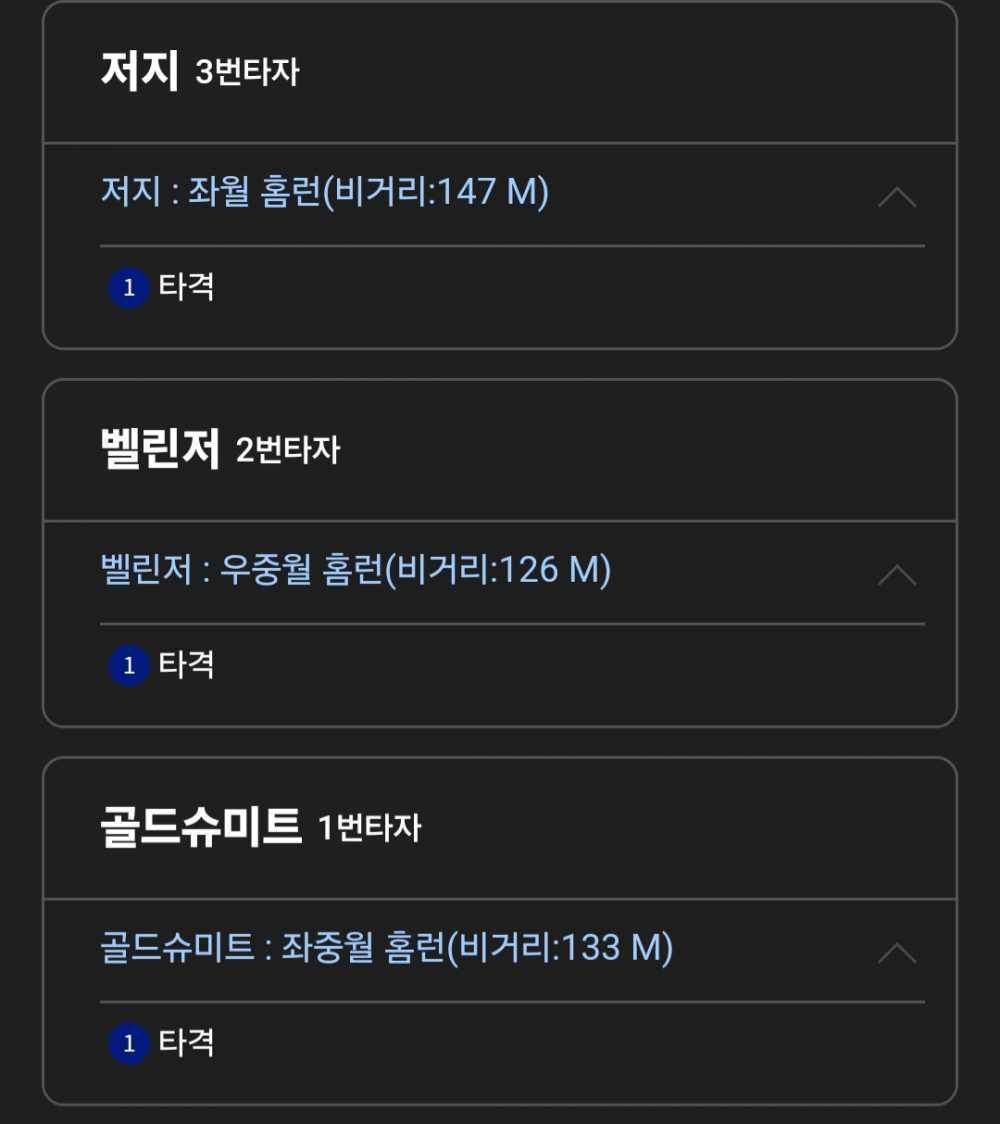Collapse 저지's 좌월 홈런 play details
The width and height of the screenshot is (1000, 1124).
(x=896, y=196)
